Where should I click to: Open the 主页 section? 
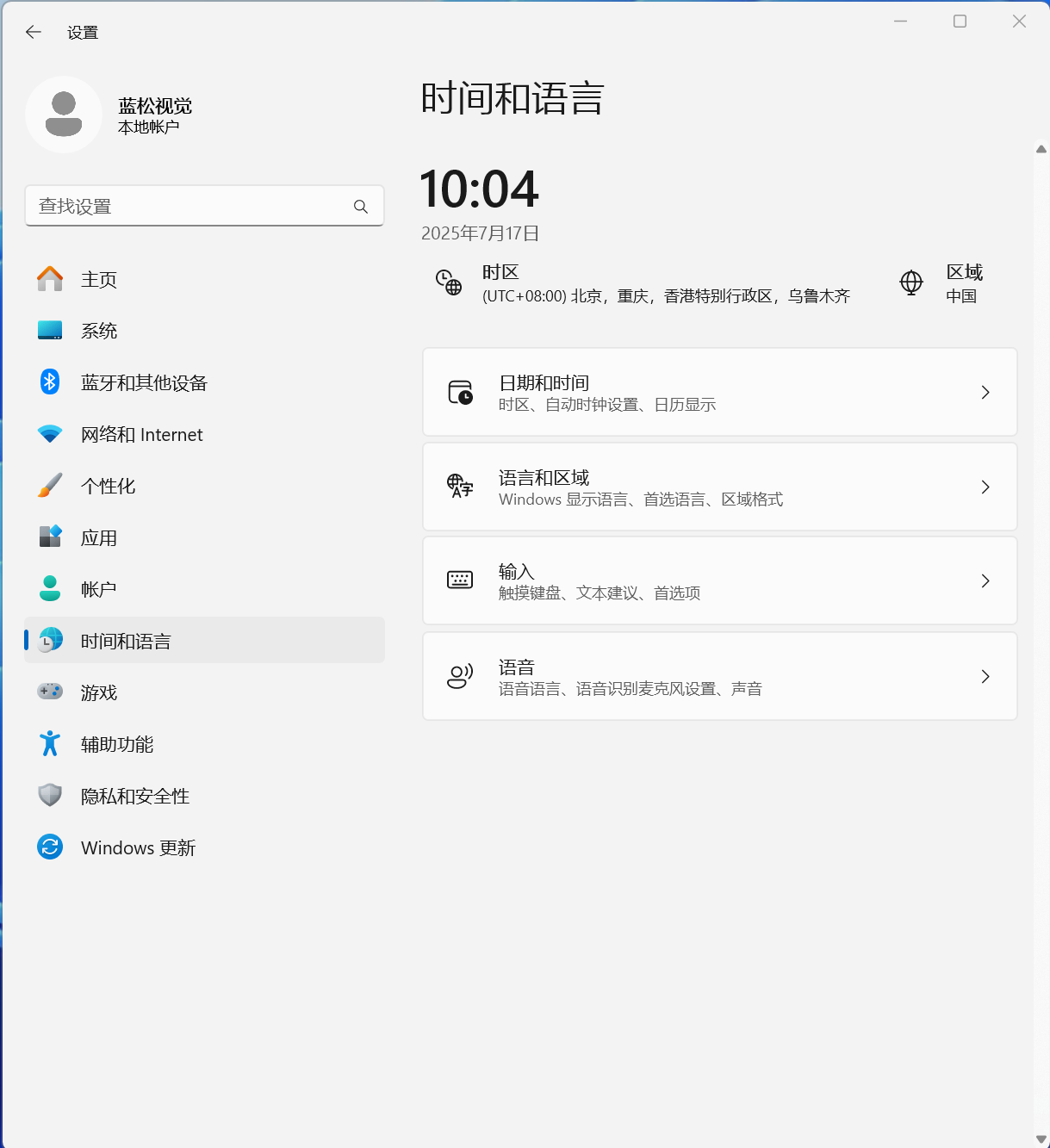click(x=99, y=280)
